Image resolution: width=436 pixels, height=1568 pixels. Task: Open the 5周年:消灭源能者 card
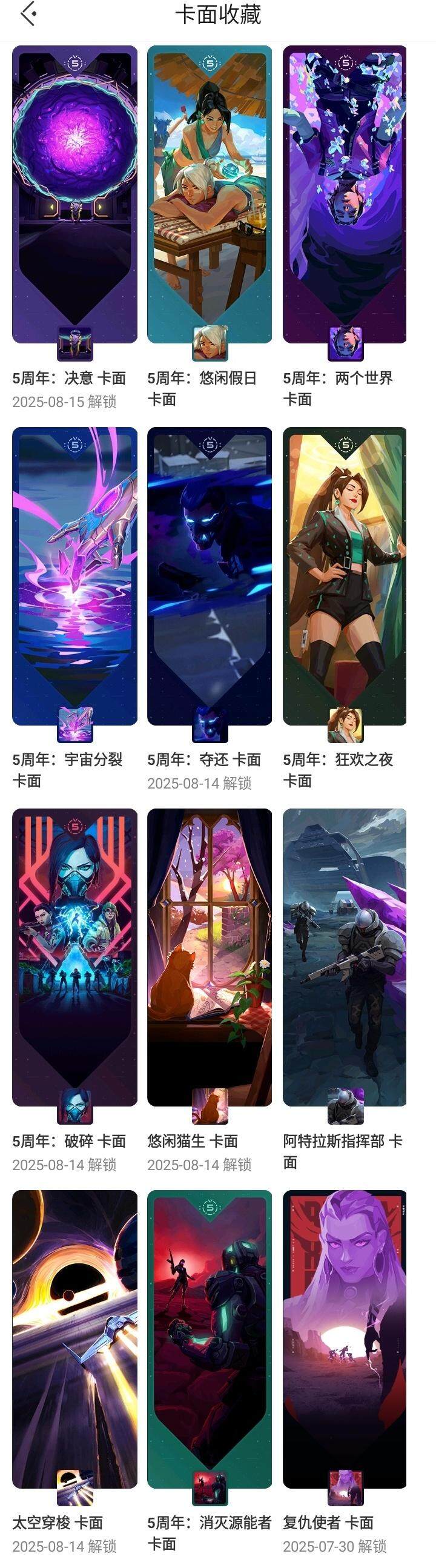pos(210,1338)
